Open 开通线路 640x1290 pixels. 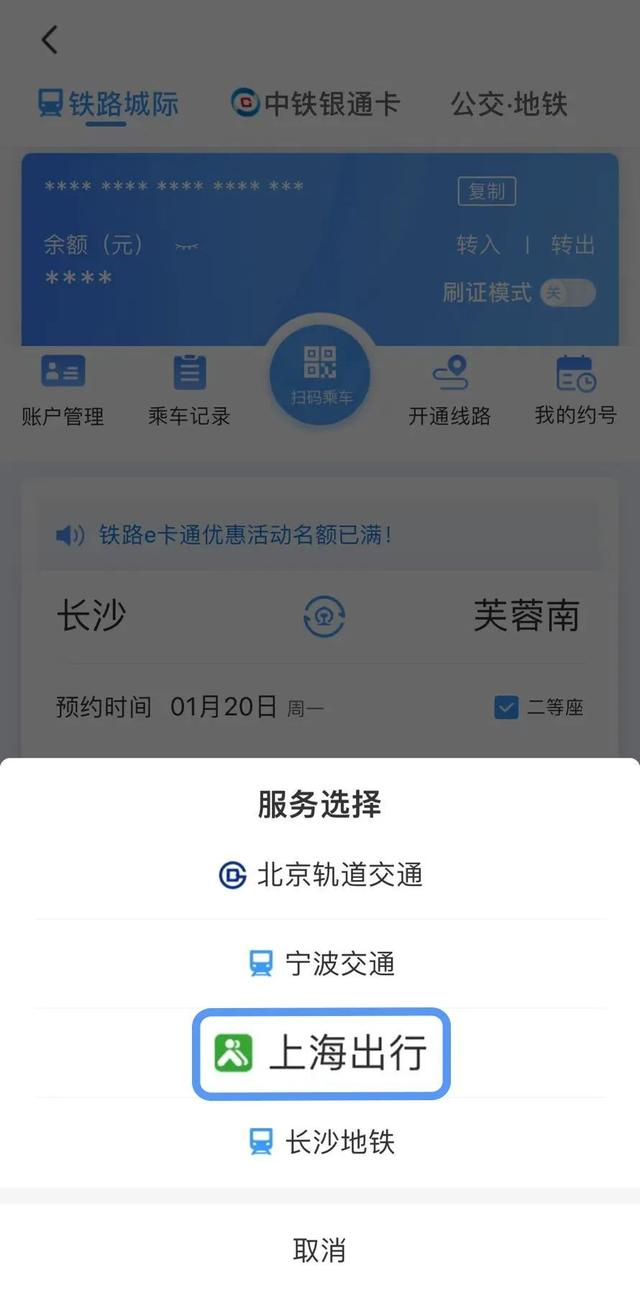pyautogui.click(x=449, y=390)
